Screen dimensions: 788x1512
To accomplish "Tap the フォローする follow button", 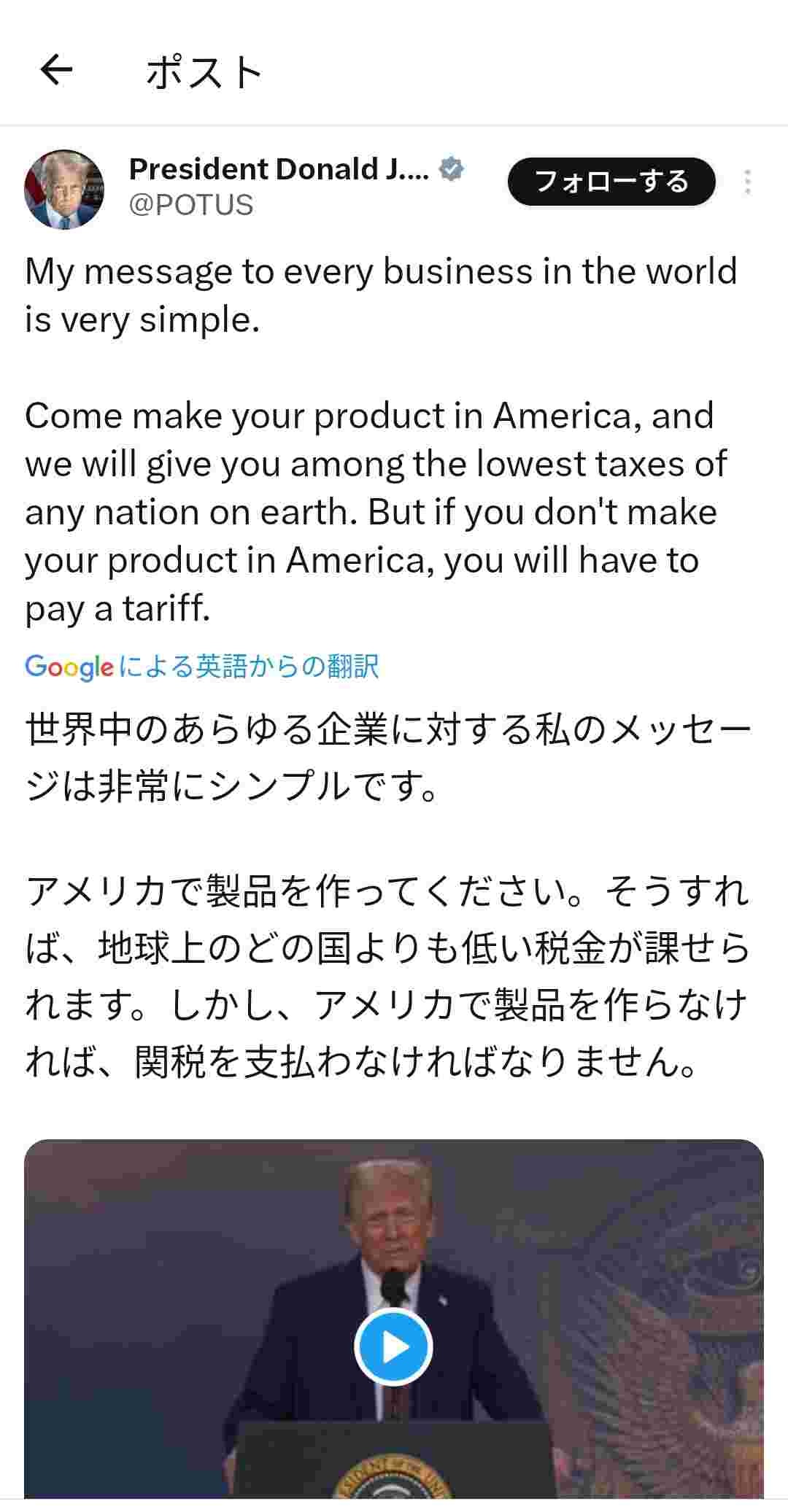I will tap(611, 181).
